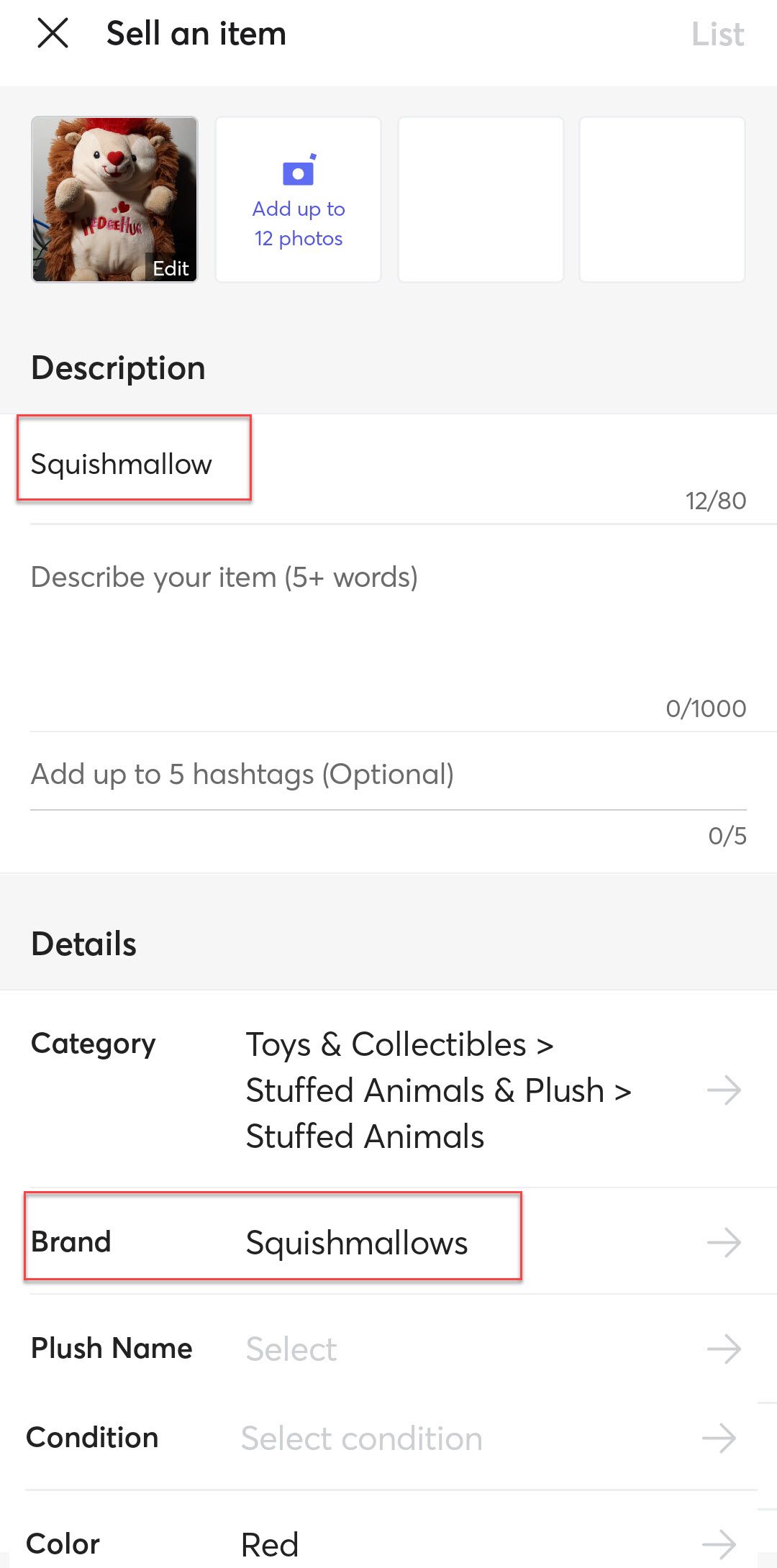Screen dimensions: 777x1568
Task: Choose the item Condition
Action: pos(388,1438)
